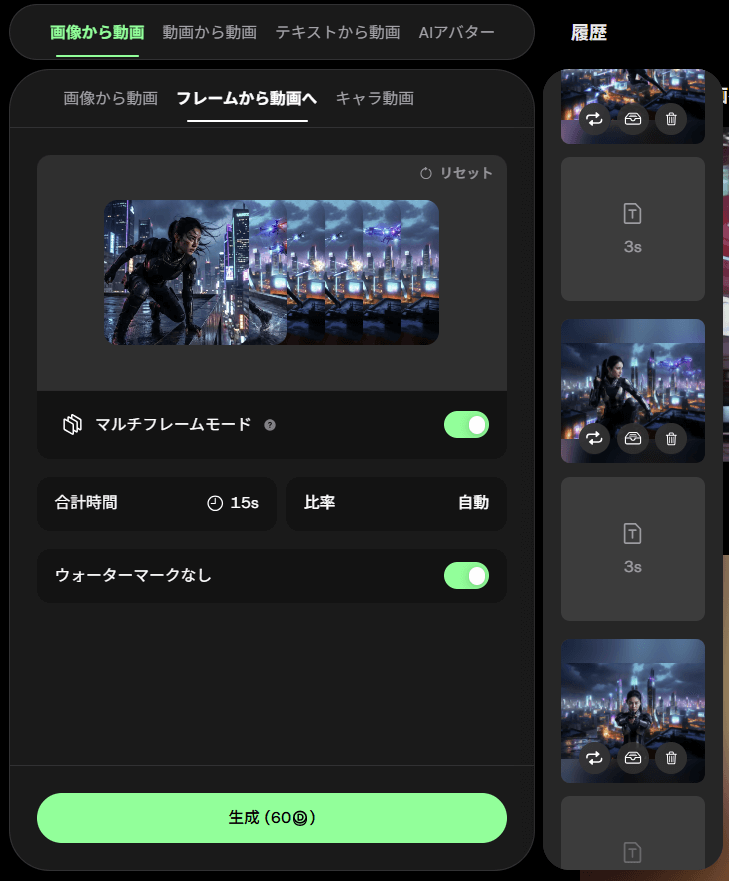This screenshot has height=881, width=729.
Task: Tap the 生成 (60) generate button
Action: pyautogui.click(x=272, y=818)
